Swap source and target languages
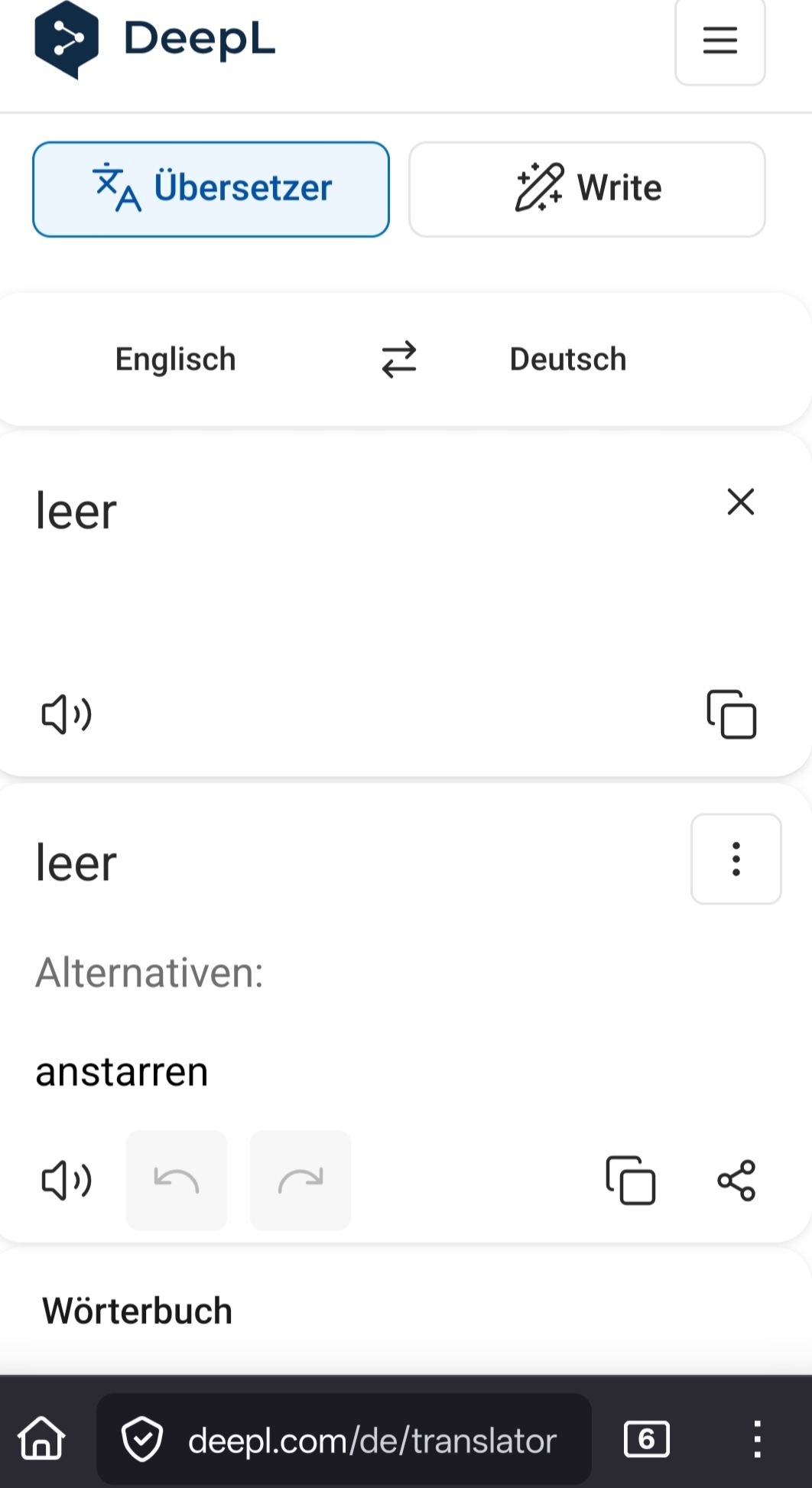812x1488 pixels. pos(399,359)
